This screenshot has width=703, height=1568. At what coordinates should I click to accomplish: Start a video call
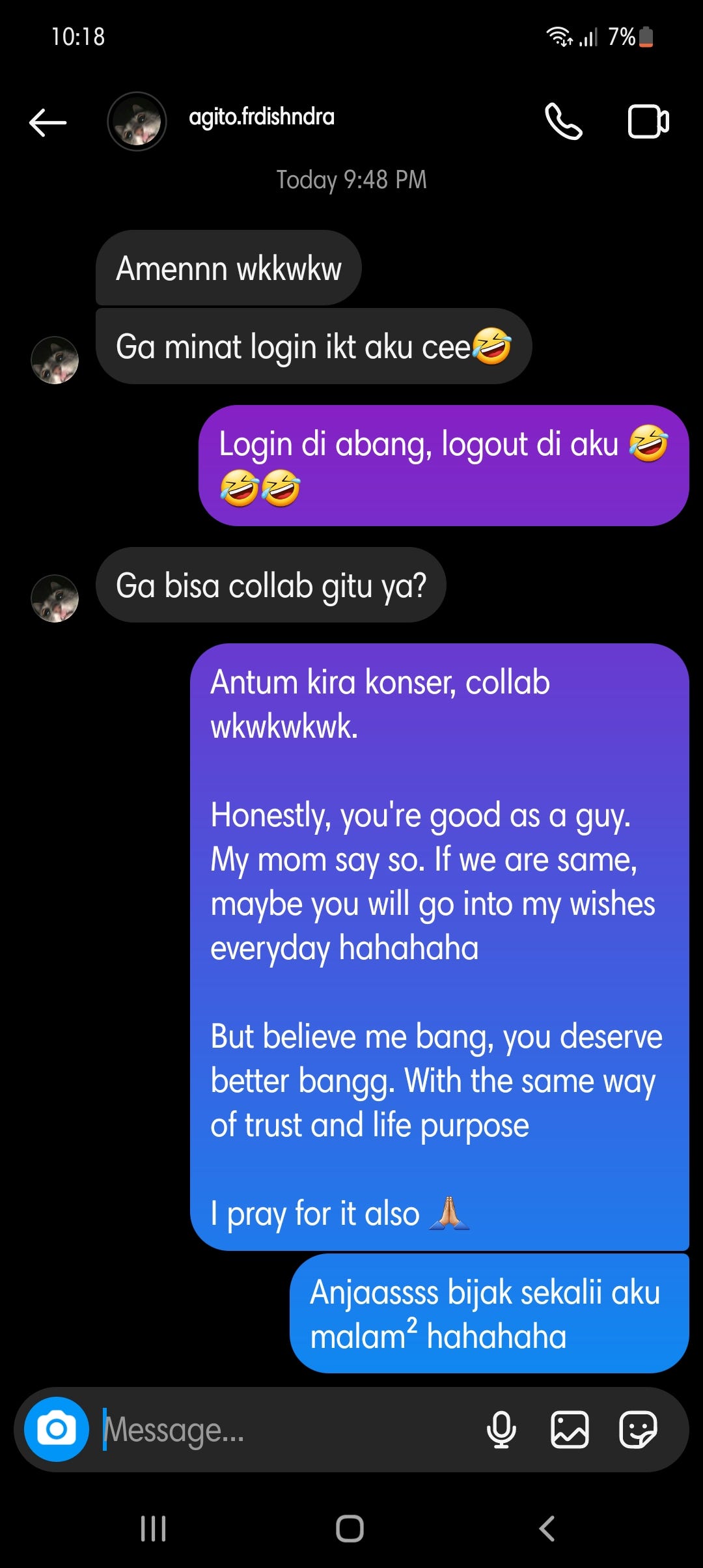coord(648,122)
